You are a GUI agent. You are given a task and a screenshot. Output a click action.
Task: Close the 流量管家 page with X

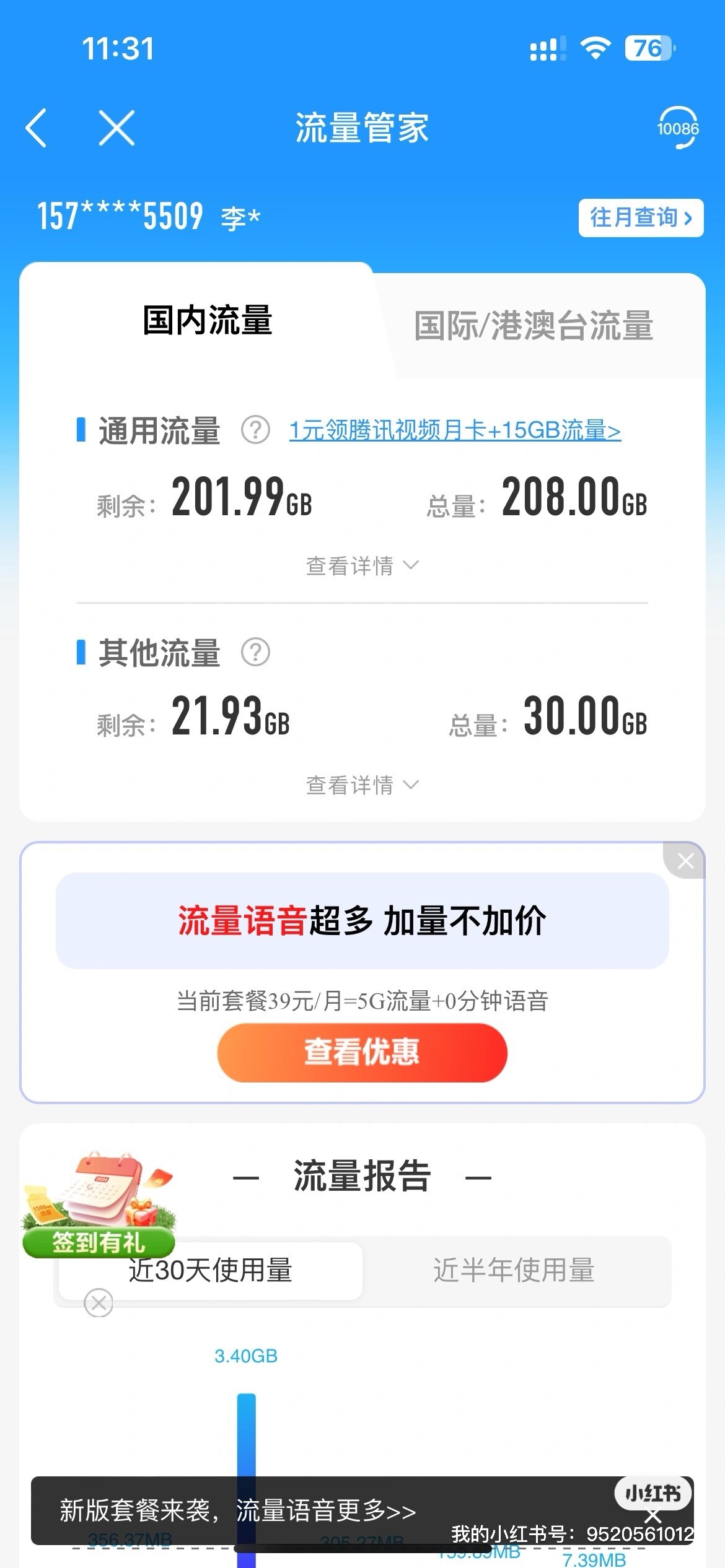pyautogui.click(x=116, y=128)
